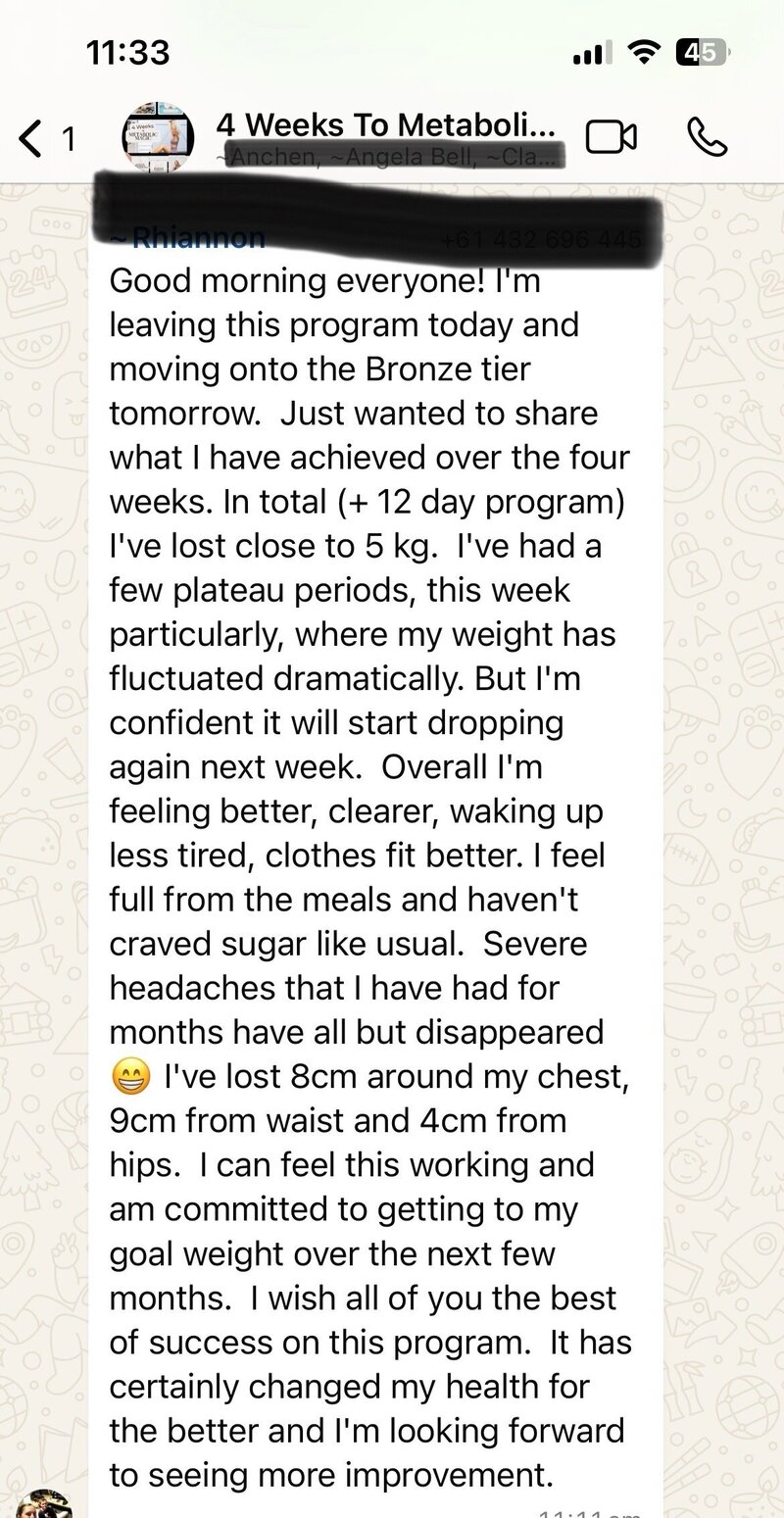
Task: Start a video call with the group
Action: (611, 138)
